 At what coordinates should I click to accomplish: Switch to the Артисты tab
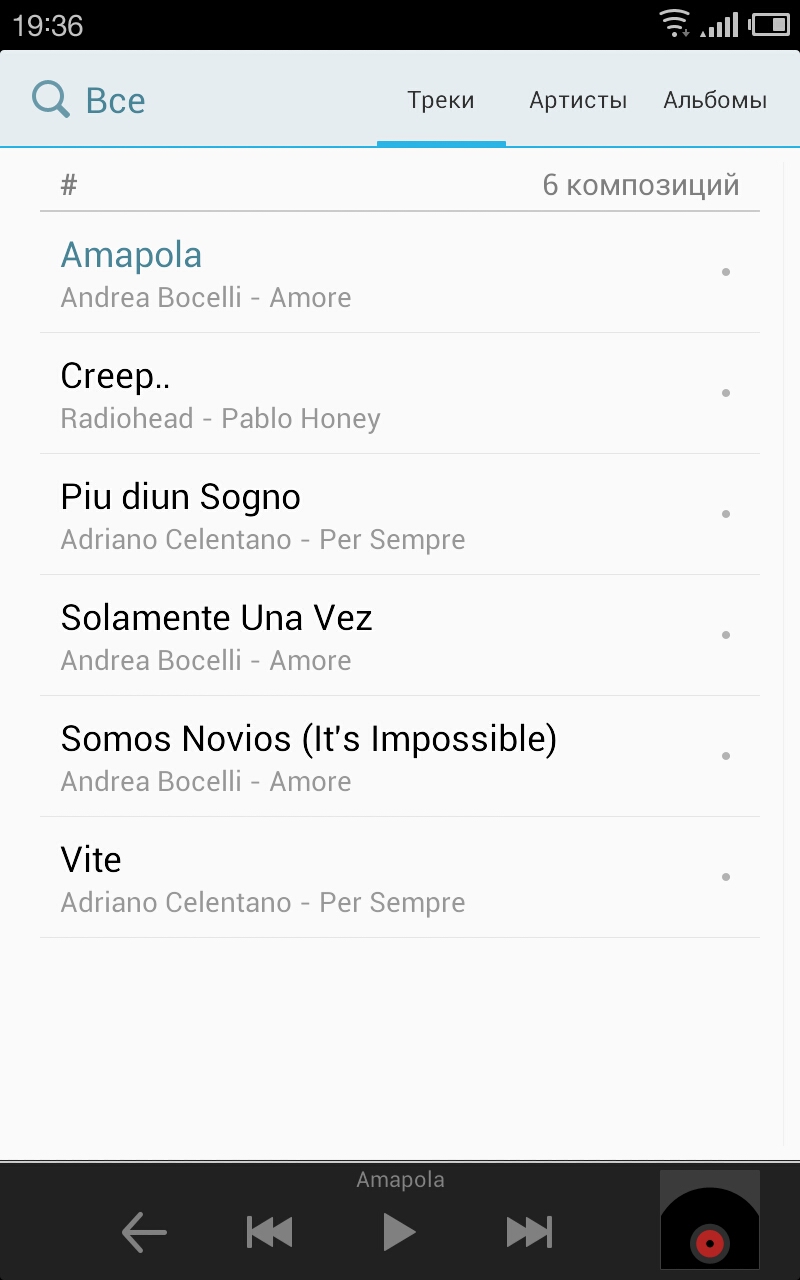pyautogui.click(x=578, y=100)
